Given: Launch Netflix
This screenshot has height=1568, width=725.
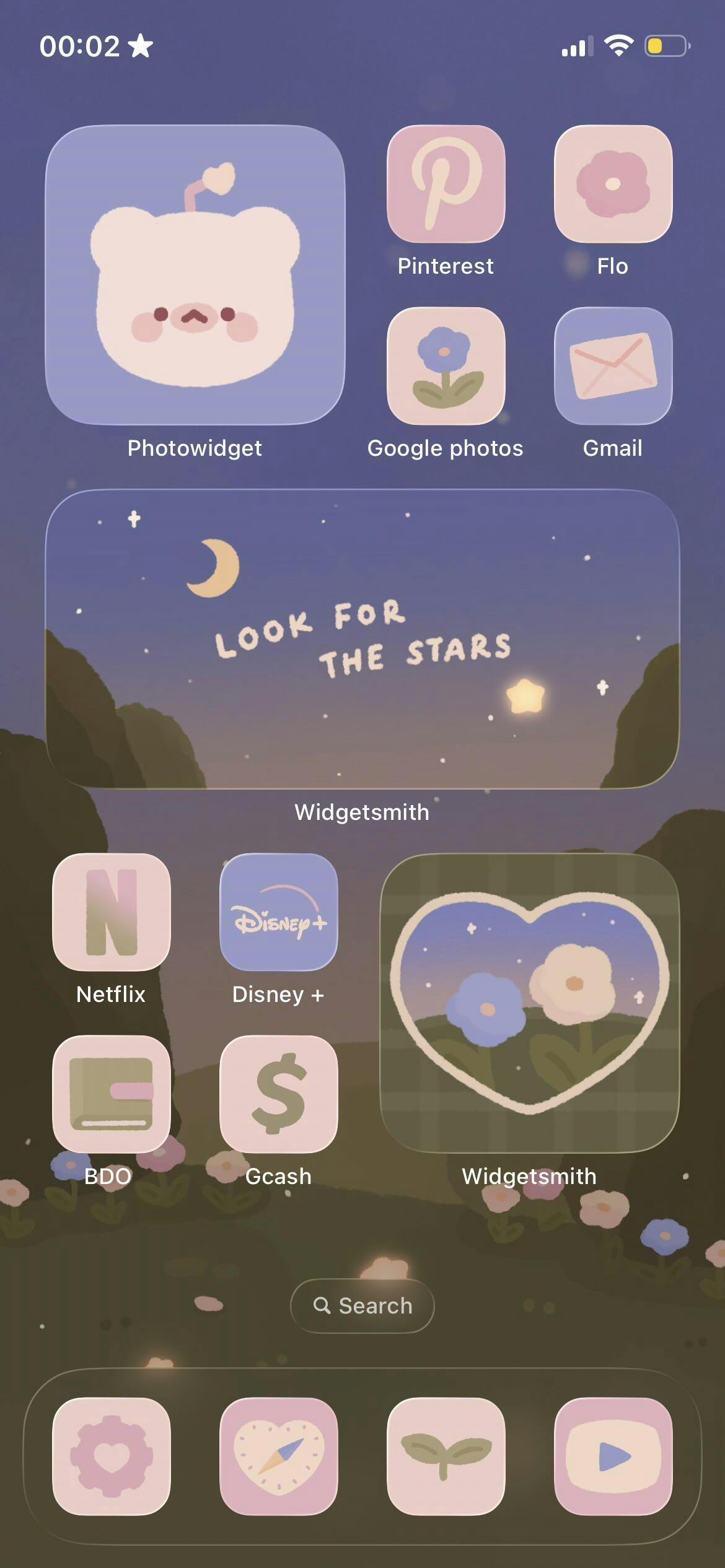Looking at the screenshot, I should click(x=112, y=912).
